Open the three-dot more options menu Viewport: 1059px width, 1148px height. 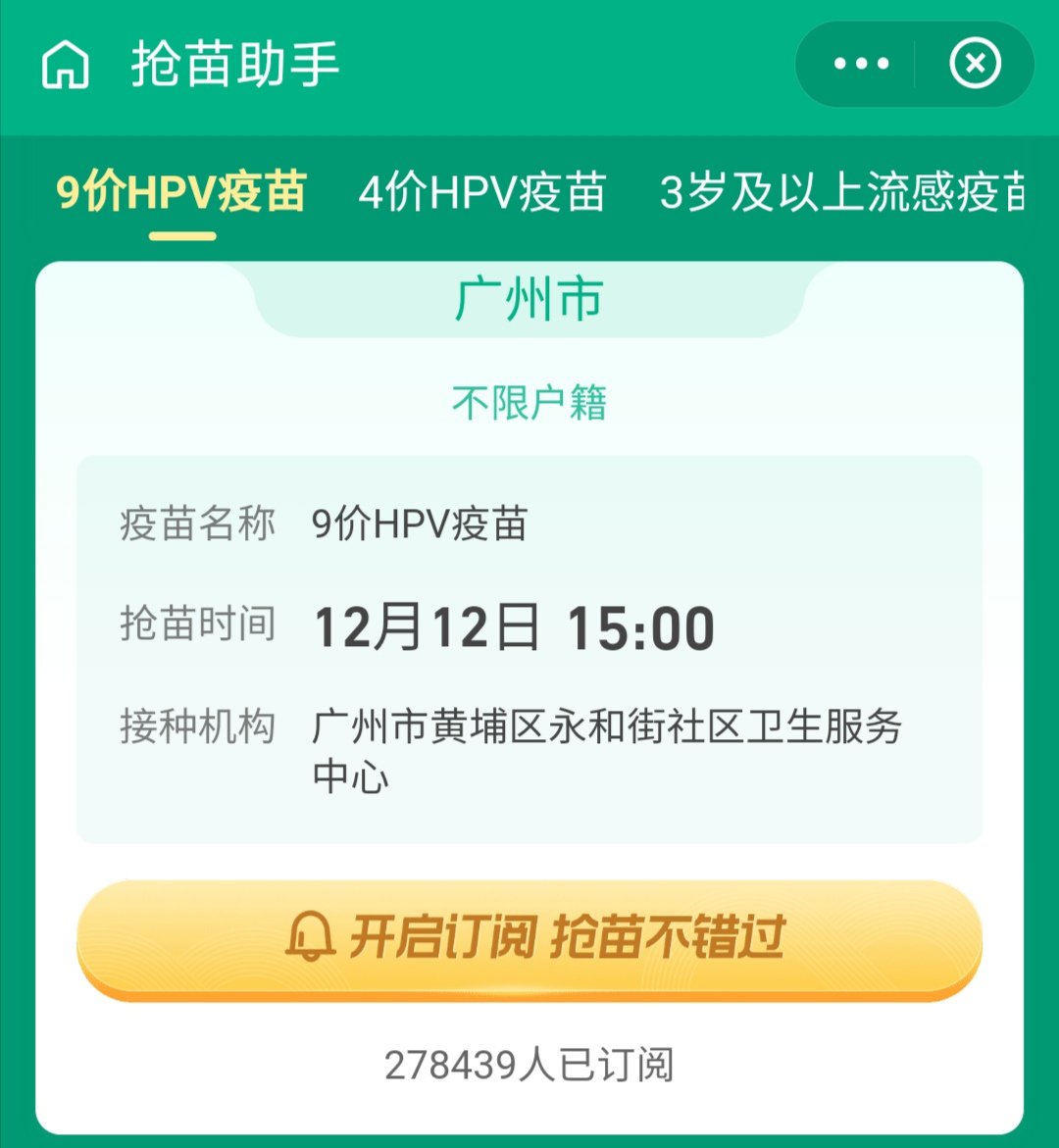pyautogui.click(x=861, y=65)
